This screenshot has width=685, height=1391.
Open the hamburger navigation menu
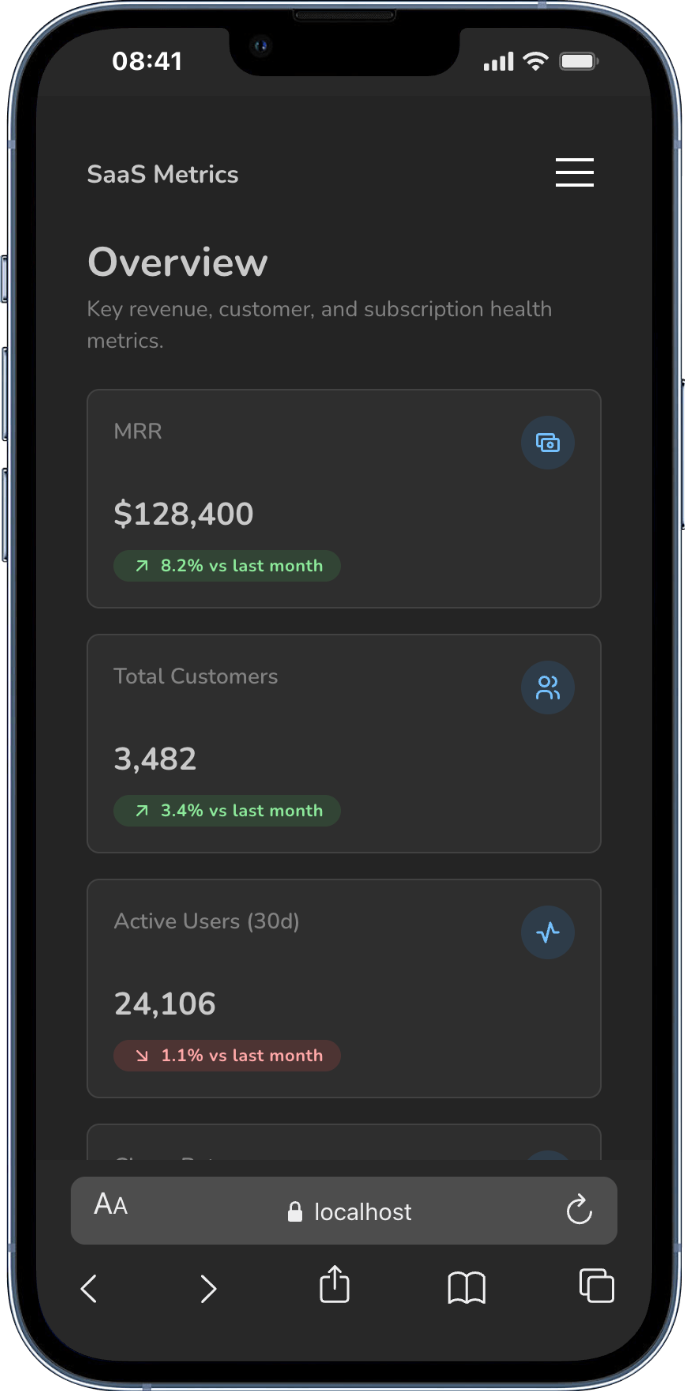[574, 173]
